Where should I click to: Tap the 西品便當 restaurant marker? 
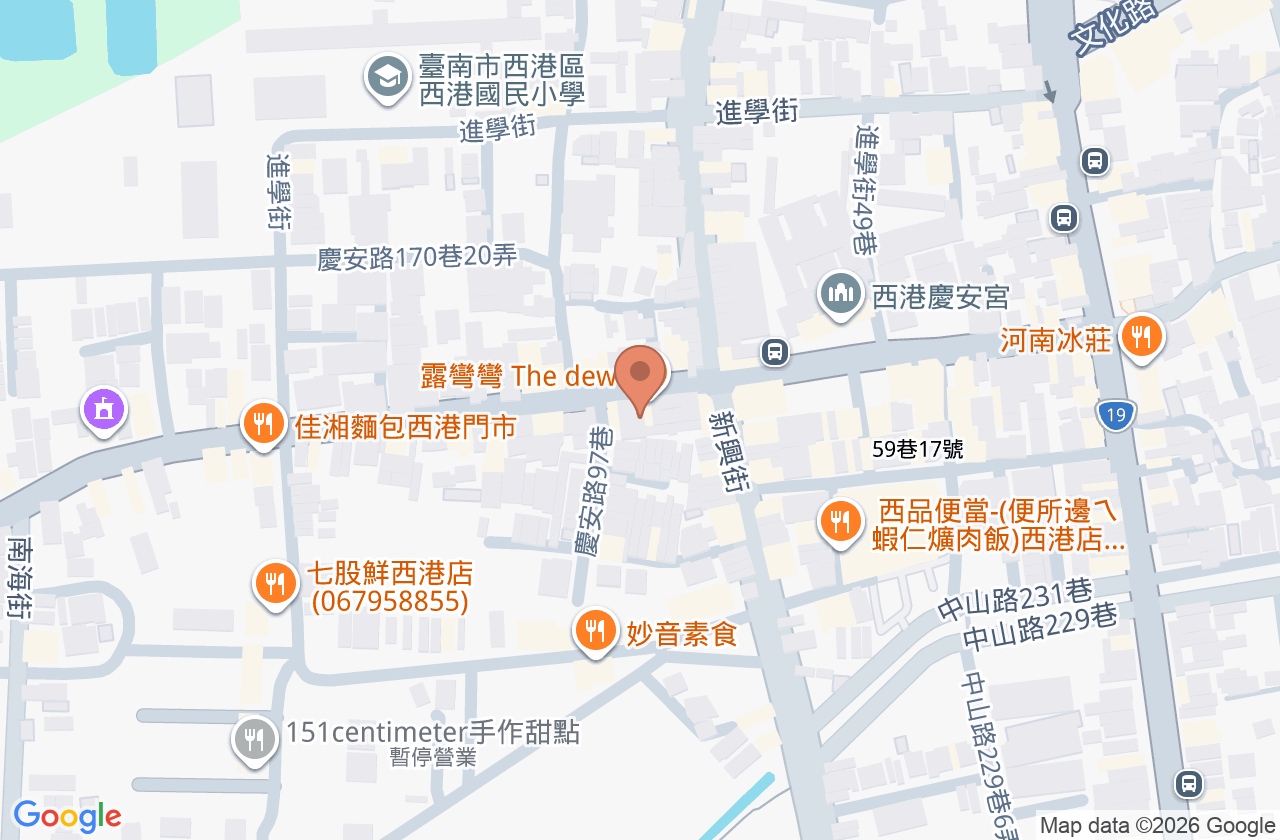click(x=841, y=523)
